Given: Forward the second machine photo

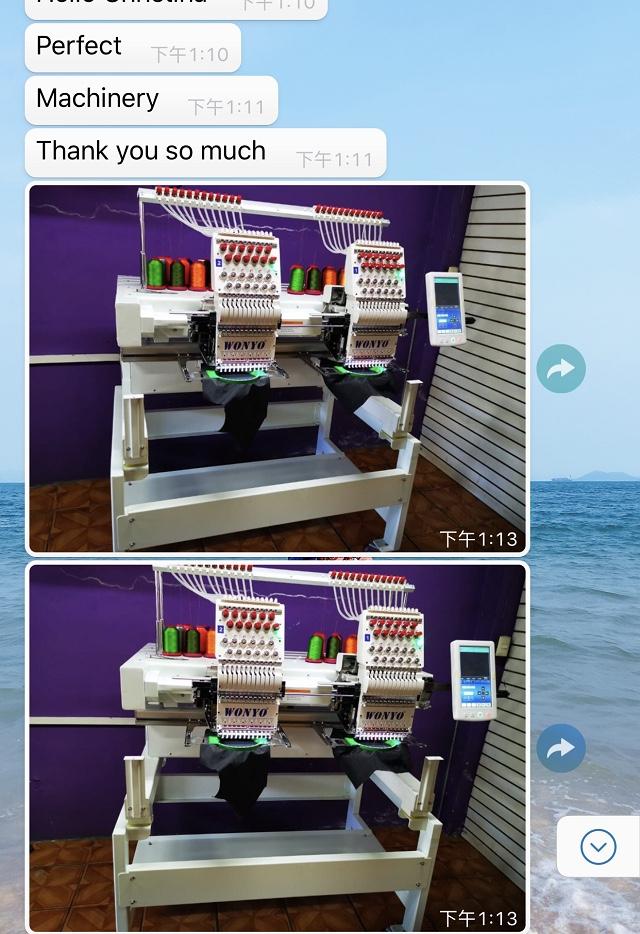Looking at the screenshot, I should click(561, 748).
